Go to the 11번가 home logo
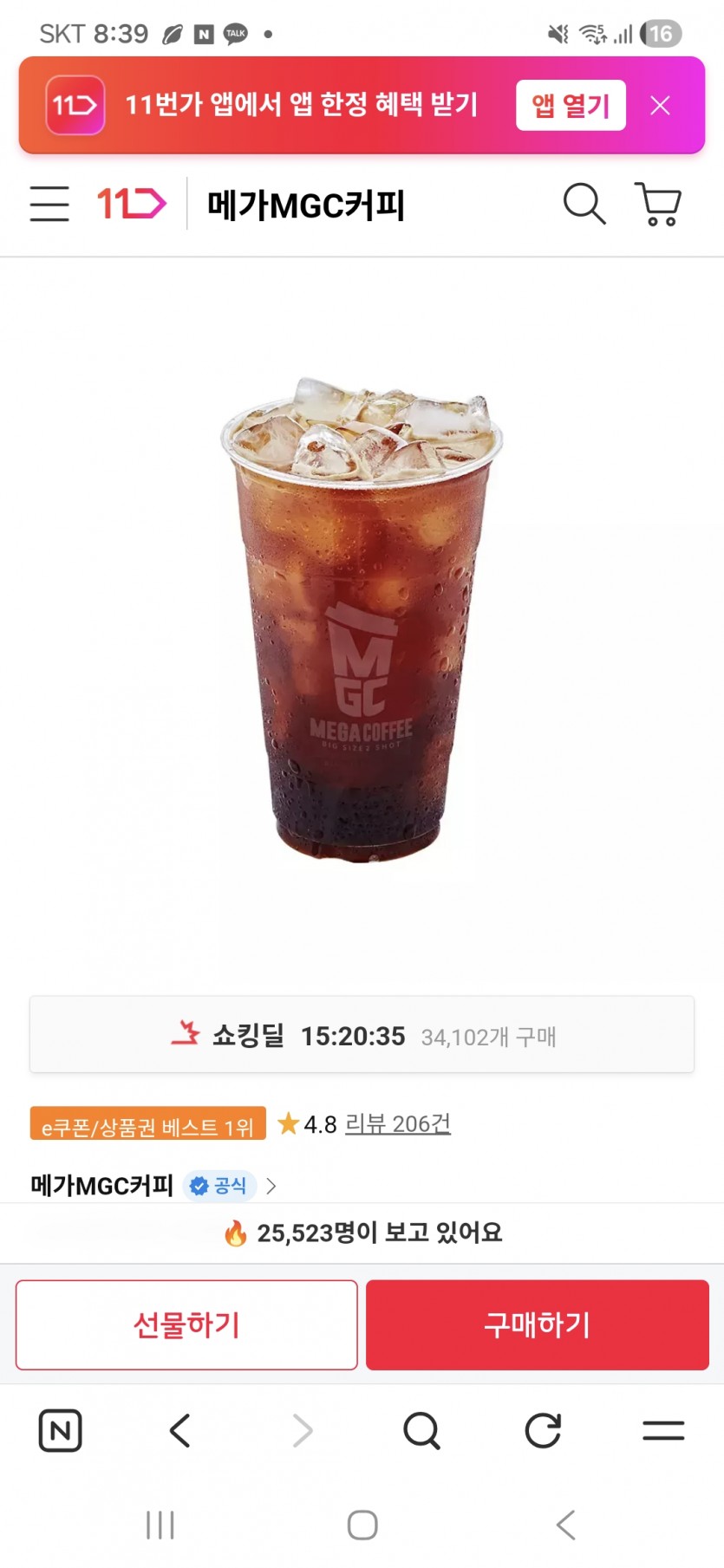Image resolution: width=724 pixels, height=1568 pixels. [x=131, y=205]
